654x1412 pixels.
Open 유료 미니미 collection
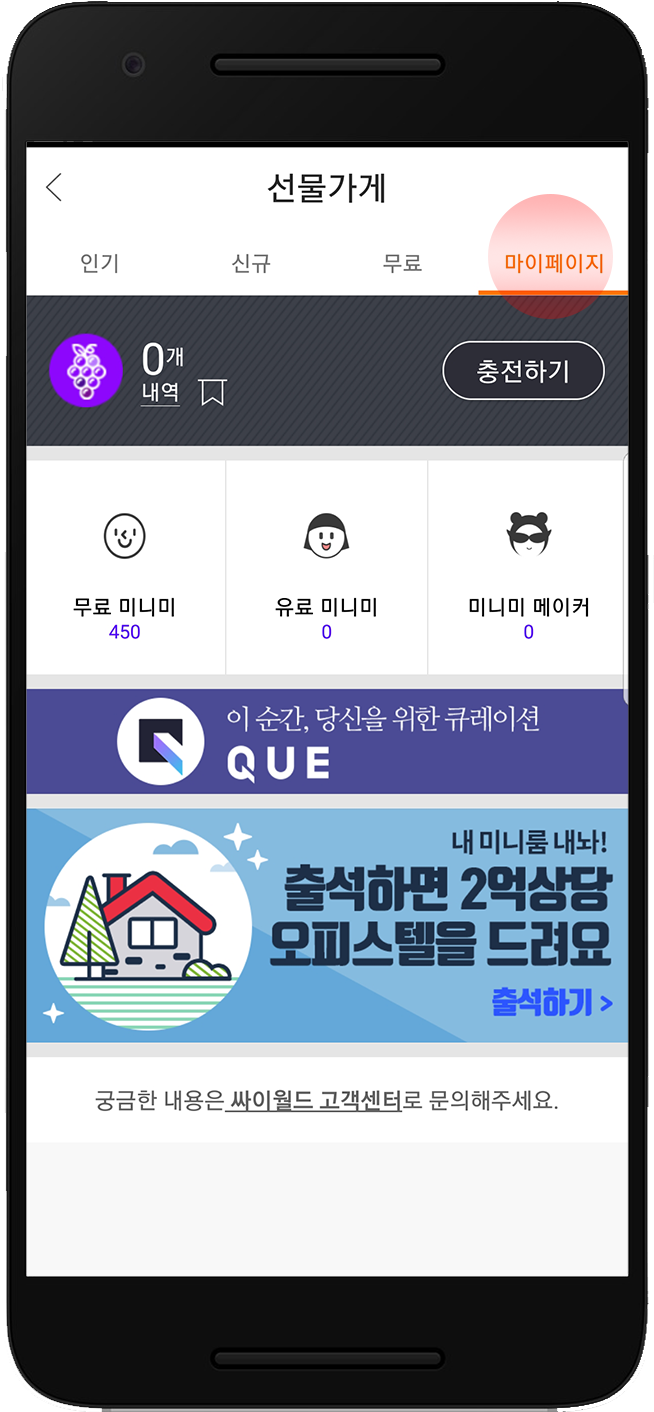[327, 567]
